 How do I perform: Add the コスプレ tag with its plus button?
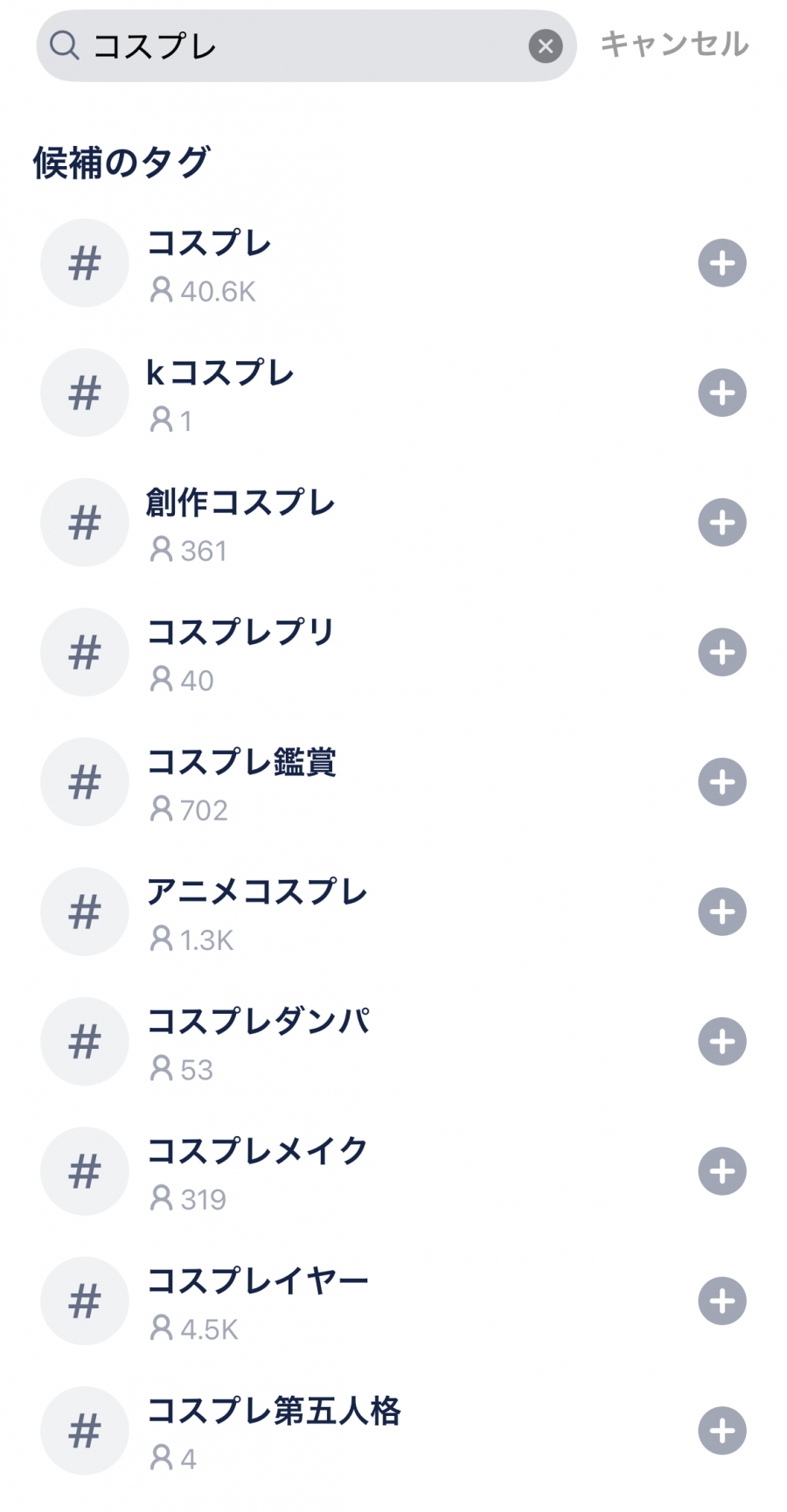pos(722,263)
